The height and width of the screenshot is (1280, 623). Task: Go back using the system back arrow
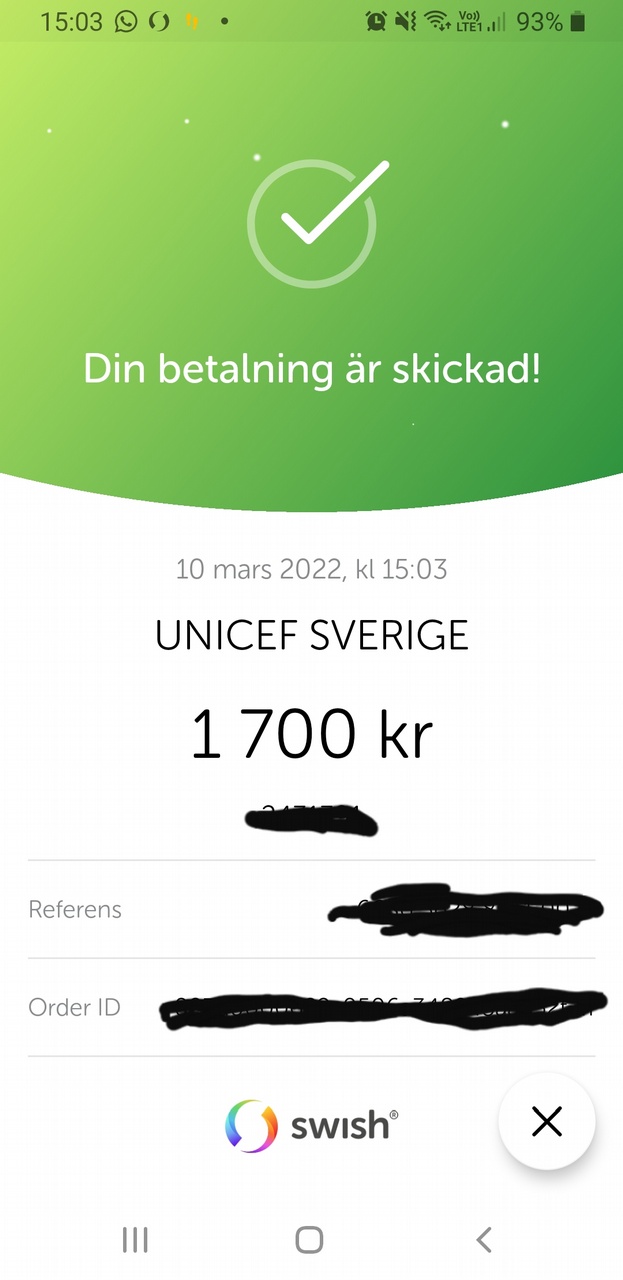(484, 1240)
